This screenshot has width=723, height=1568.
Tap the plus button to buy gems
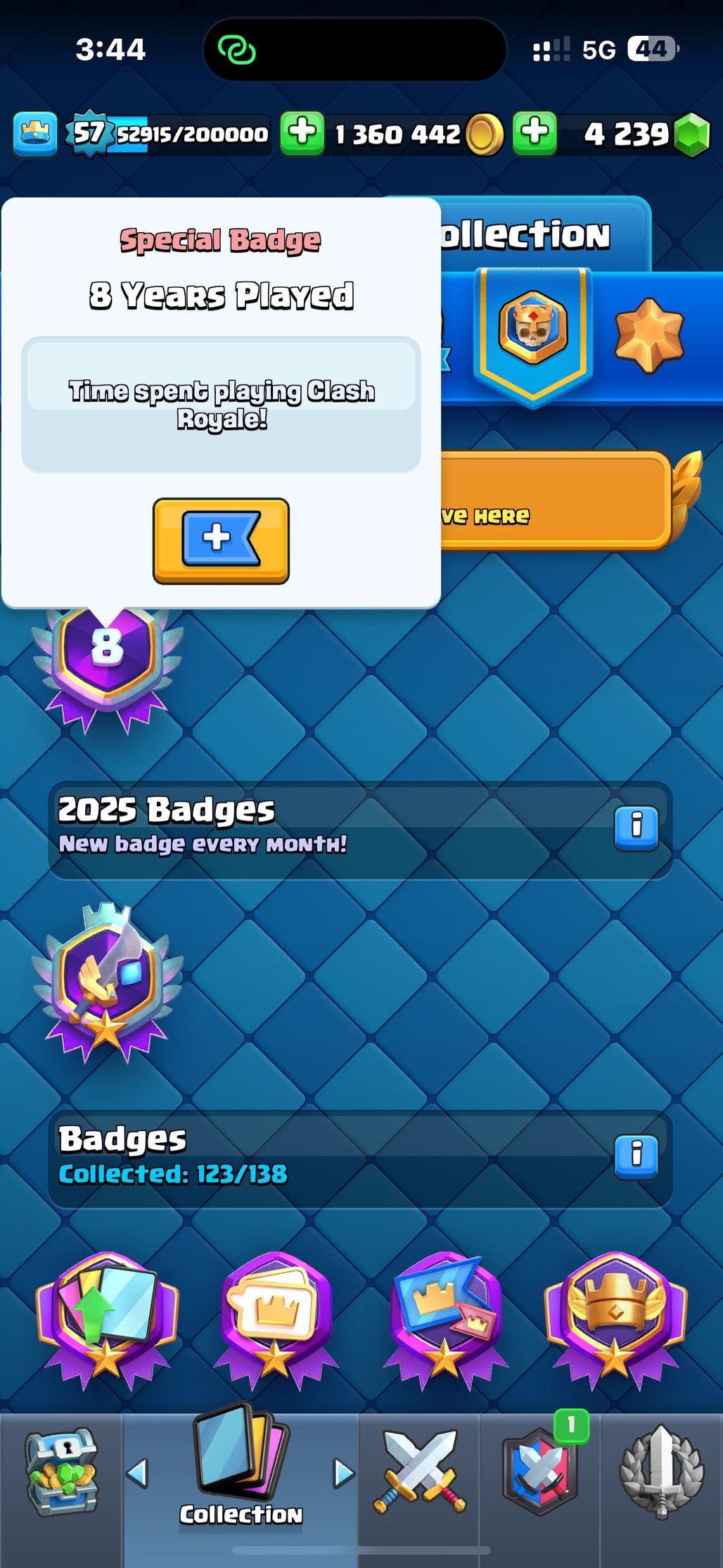[535, 132]
